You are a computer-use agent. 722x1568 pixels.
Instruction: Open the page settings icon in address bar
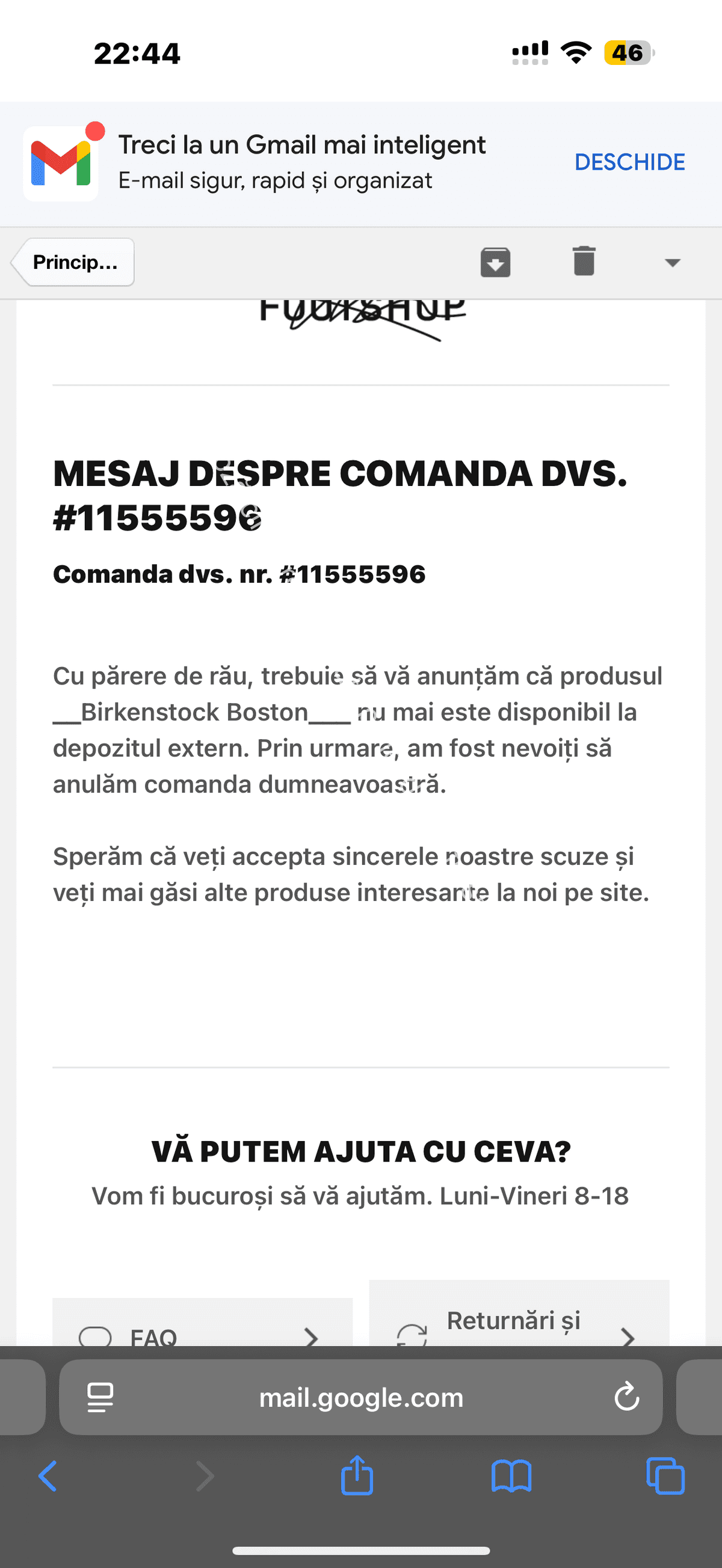pos(100,1398)
